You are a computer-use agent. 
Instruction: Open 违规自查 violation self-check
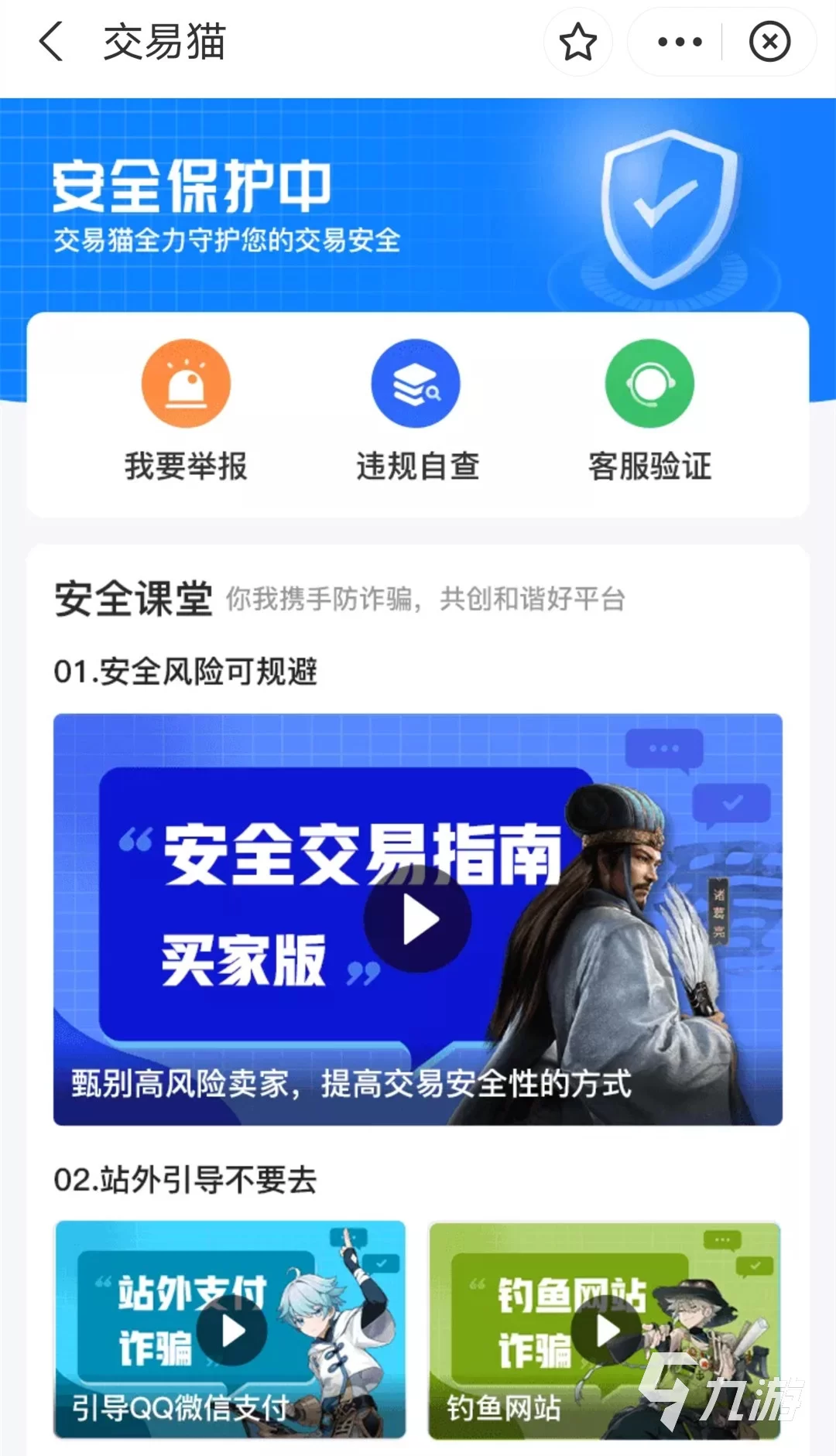click(x=416, y=412)
